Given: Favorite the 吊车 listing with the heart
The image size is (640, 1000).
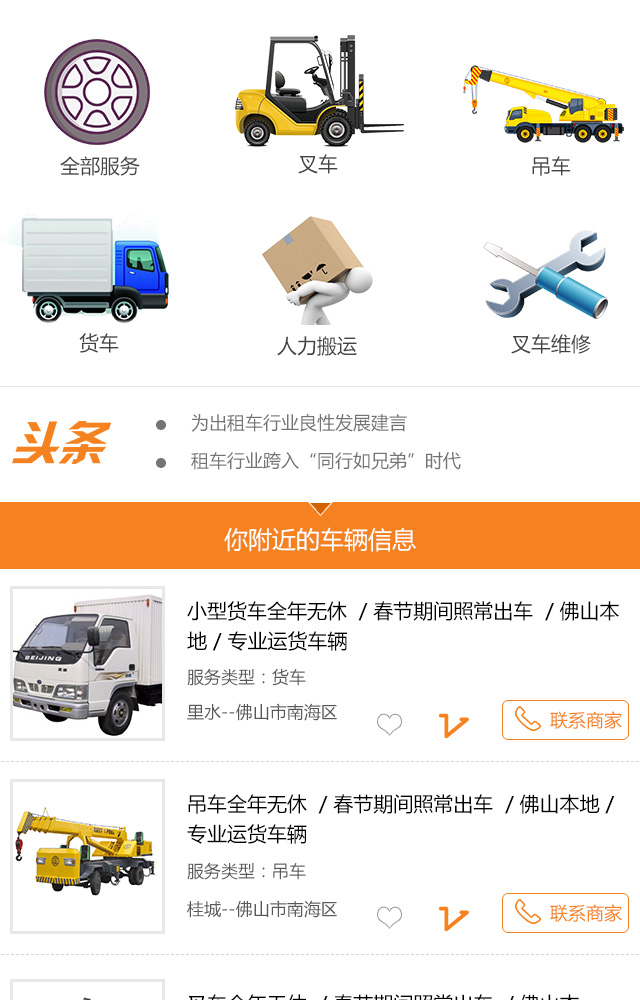Looking at the screenshot, I should click(389, 917).
